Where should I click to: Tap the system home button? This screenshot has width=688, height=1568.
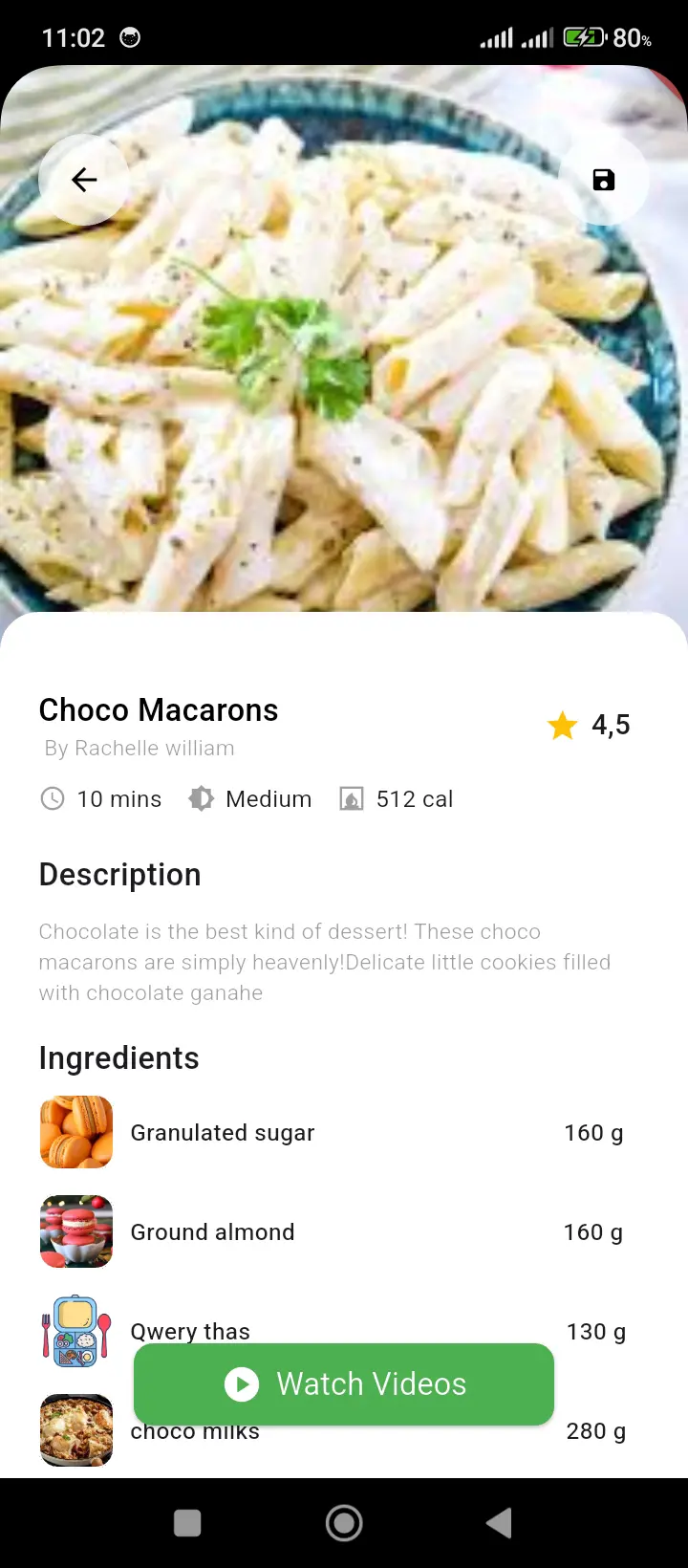pos(344,1523)
